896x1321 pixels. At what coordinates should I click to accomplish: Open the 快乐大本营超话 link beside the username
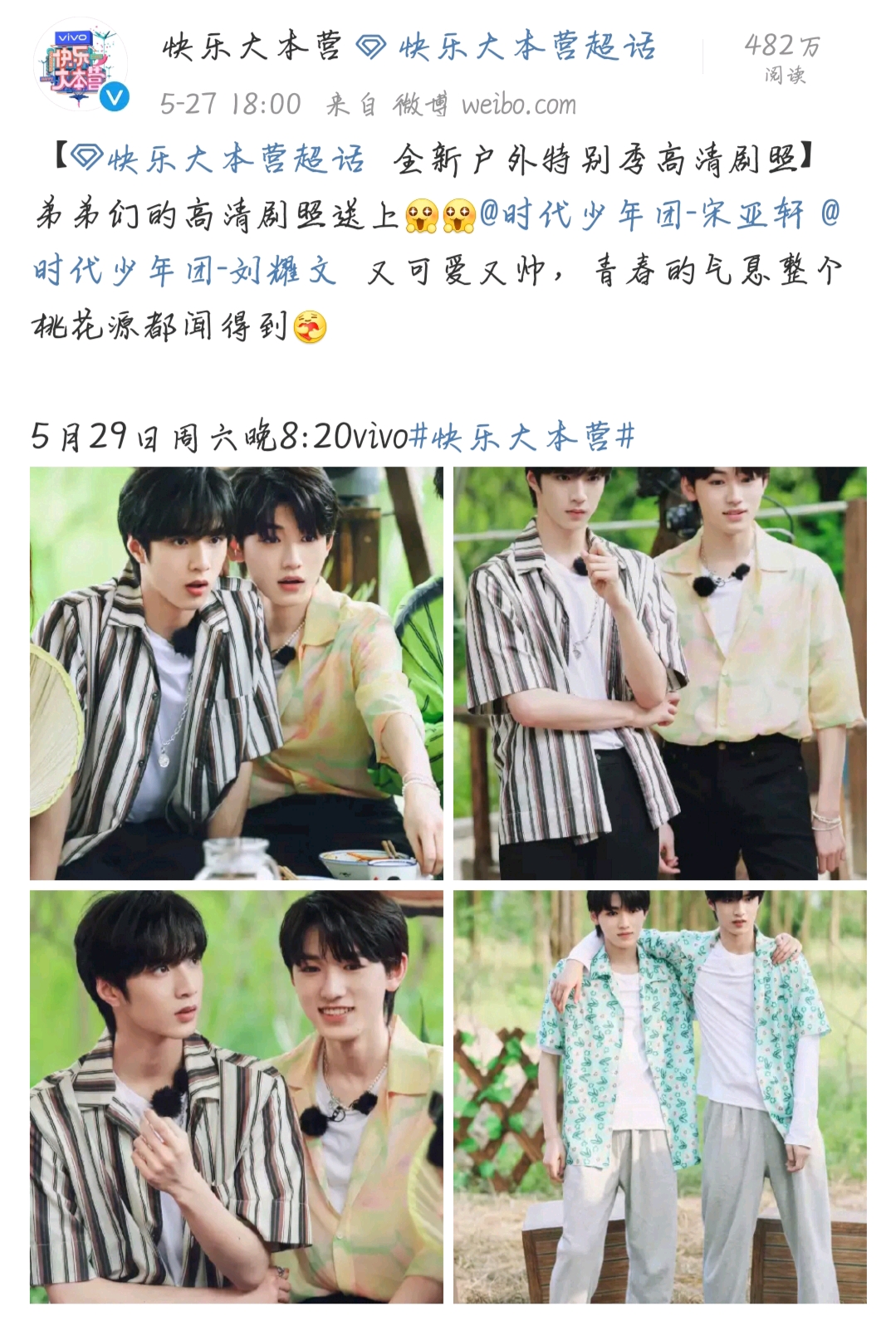[x=508, y=47]
